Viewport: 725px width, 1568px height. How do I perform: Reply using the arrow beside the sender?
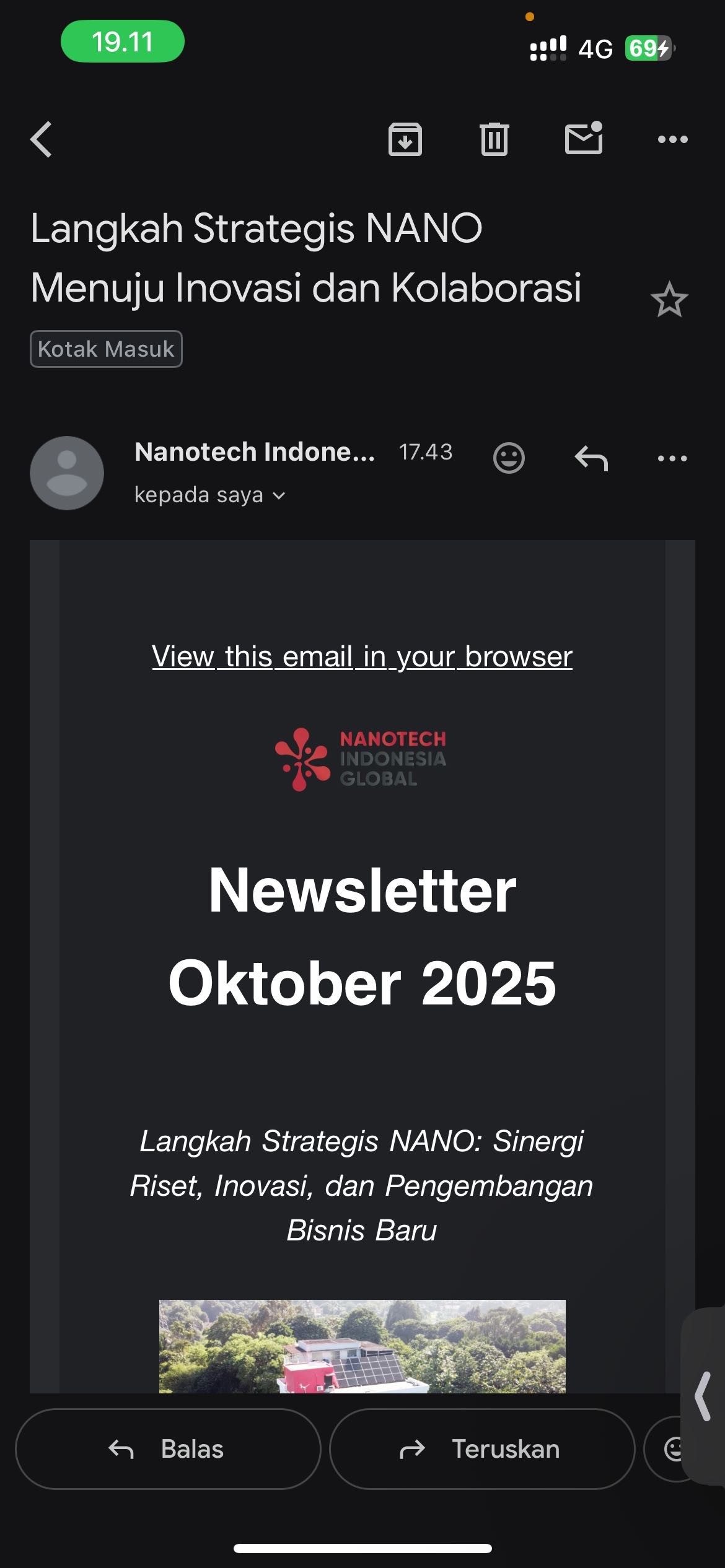(x=591, y=459)
